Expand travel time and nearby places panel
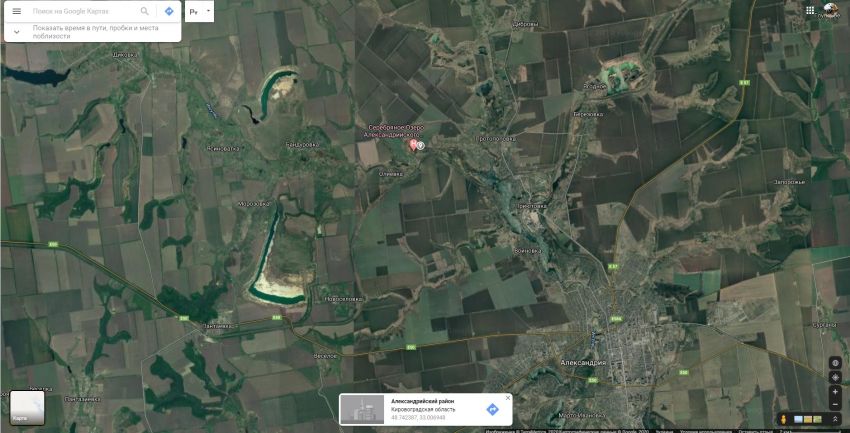 17,31
